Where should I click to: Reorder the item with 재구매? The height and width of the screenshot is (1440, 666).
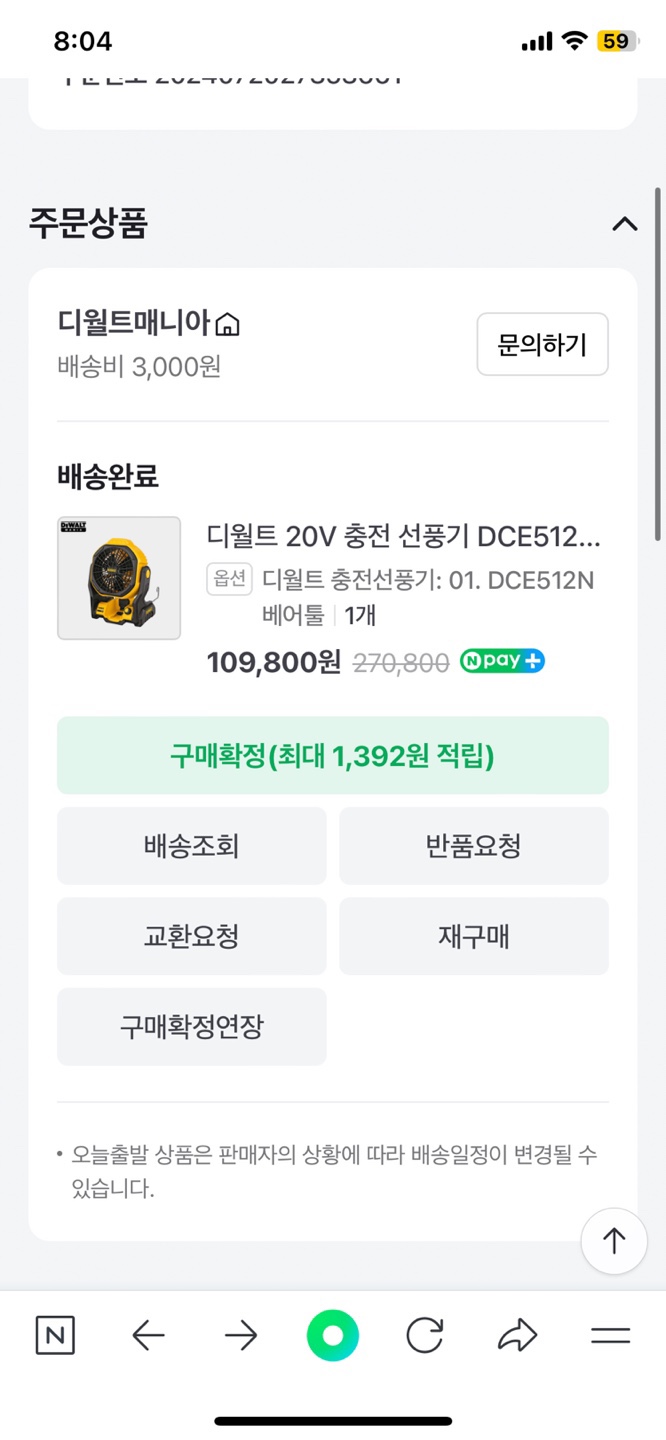click(473, 936)
